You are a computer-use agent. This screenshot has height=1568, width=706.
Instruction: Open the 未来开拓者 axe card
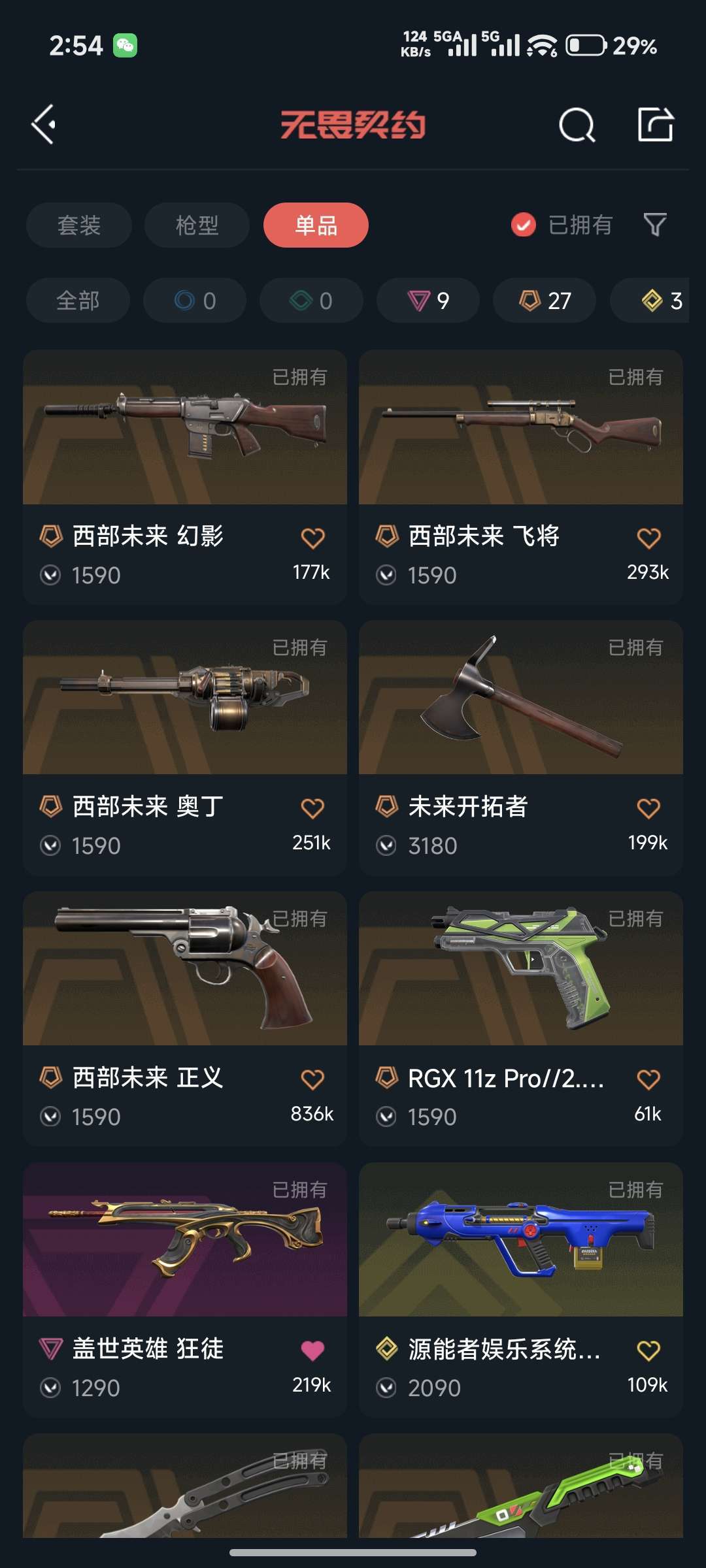pyautogui.click(x=521, y=748)
